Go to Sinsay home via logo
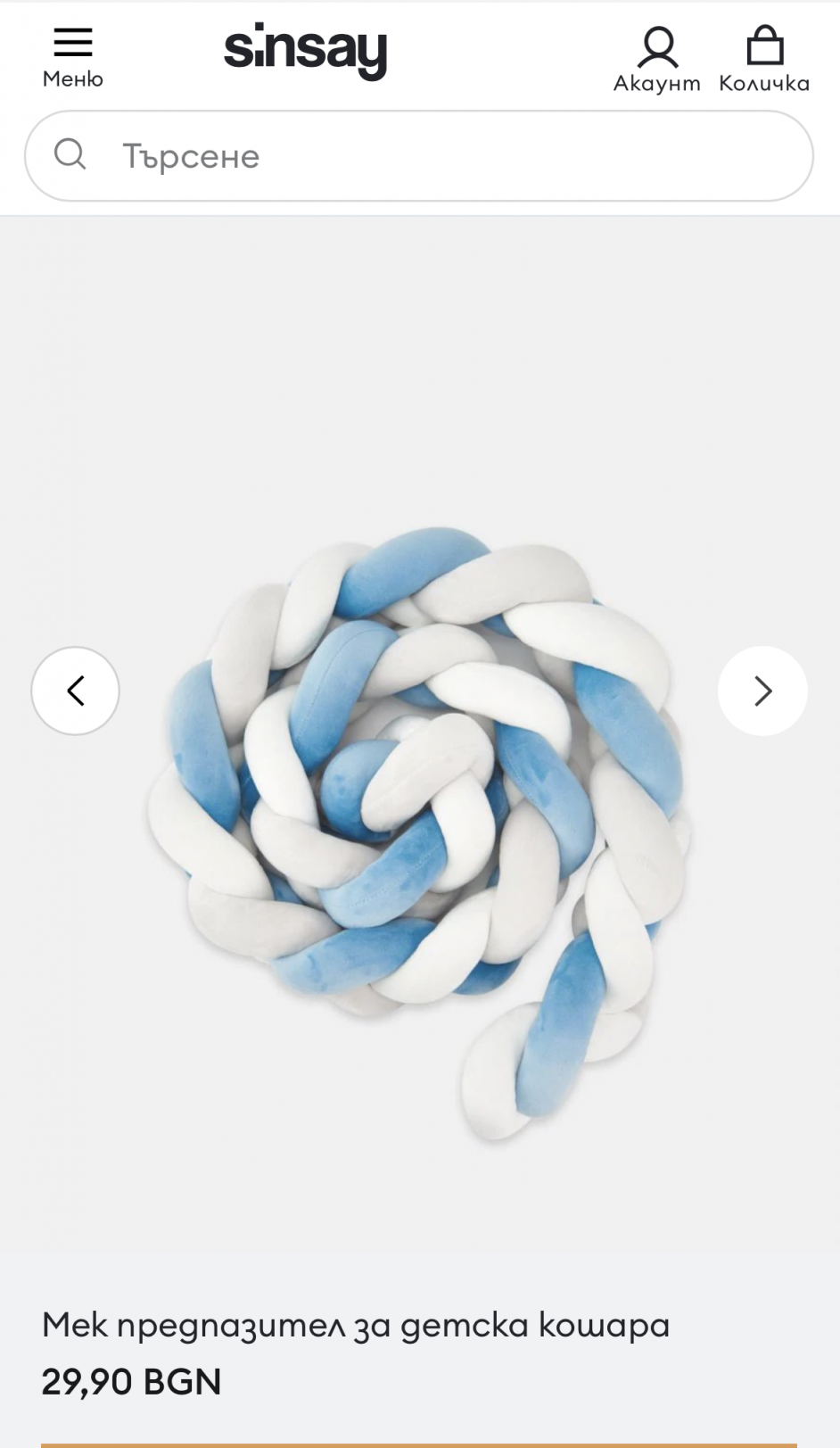840x1448 pixels. tap(305, 50)
